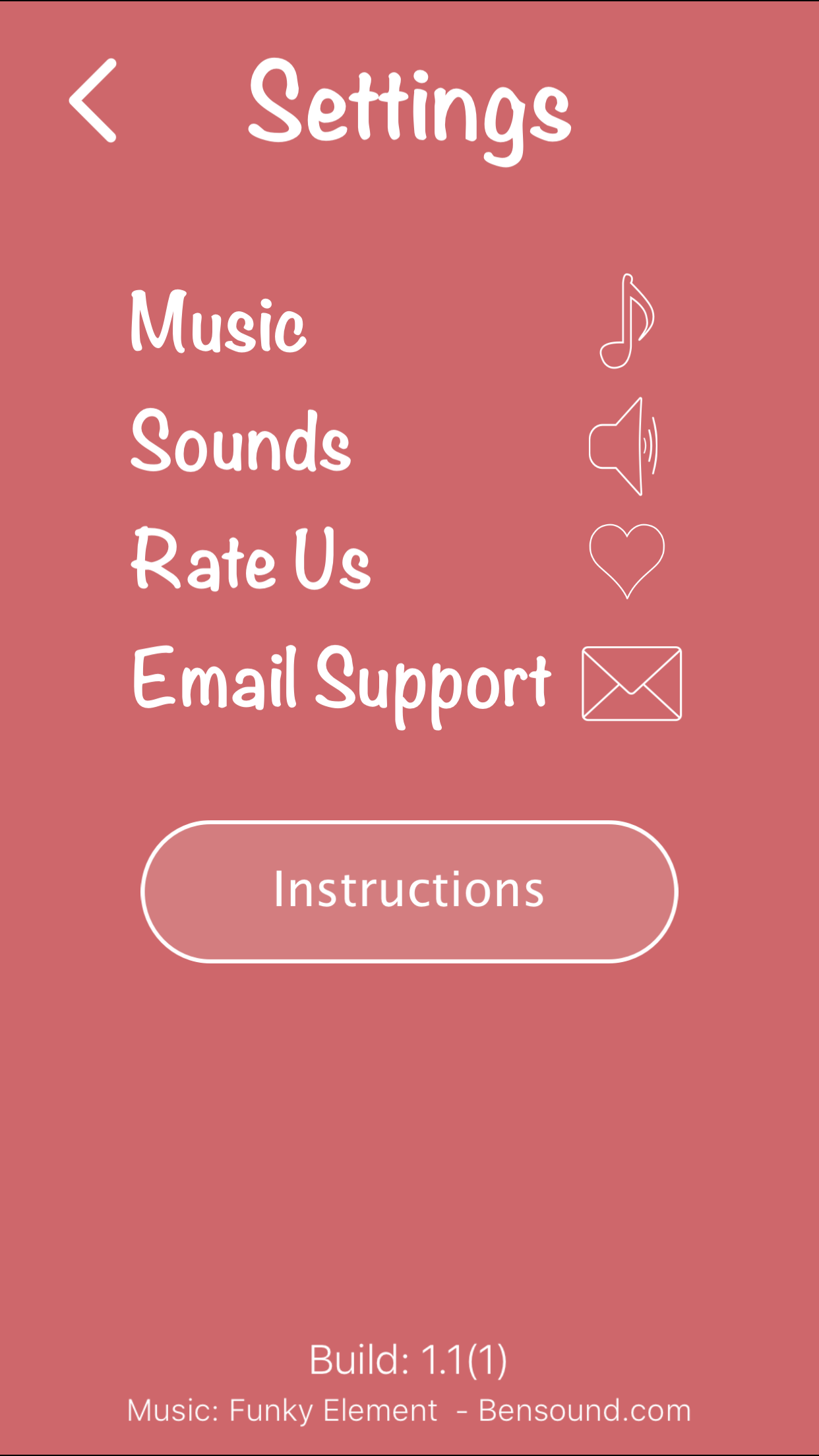Viewport: 819px width, 1456px height.
Task: Go back from the Settings screen
Action: pos(94,100)
